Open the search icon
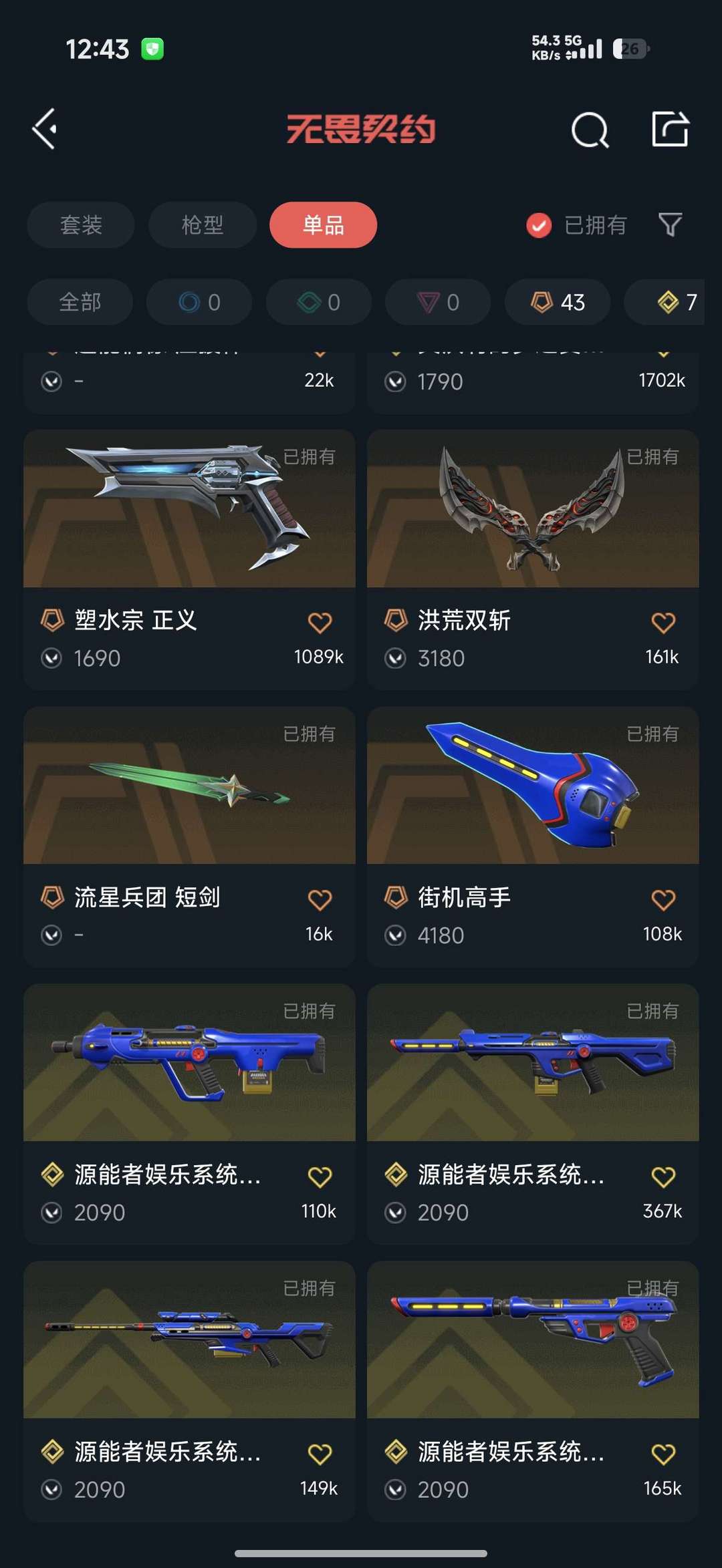 [590, 130]
